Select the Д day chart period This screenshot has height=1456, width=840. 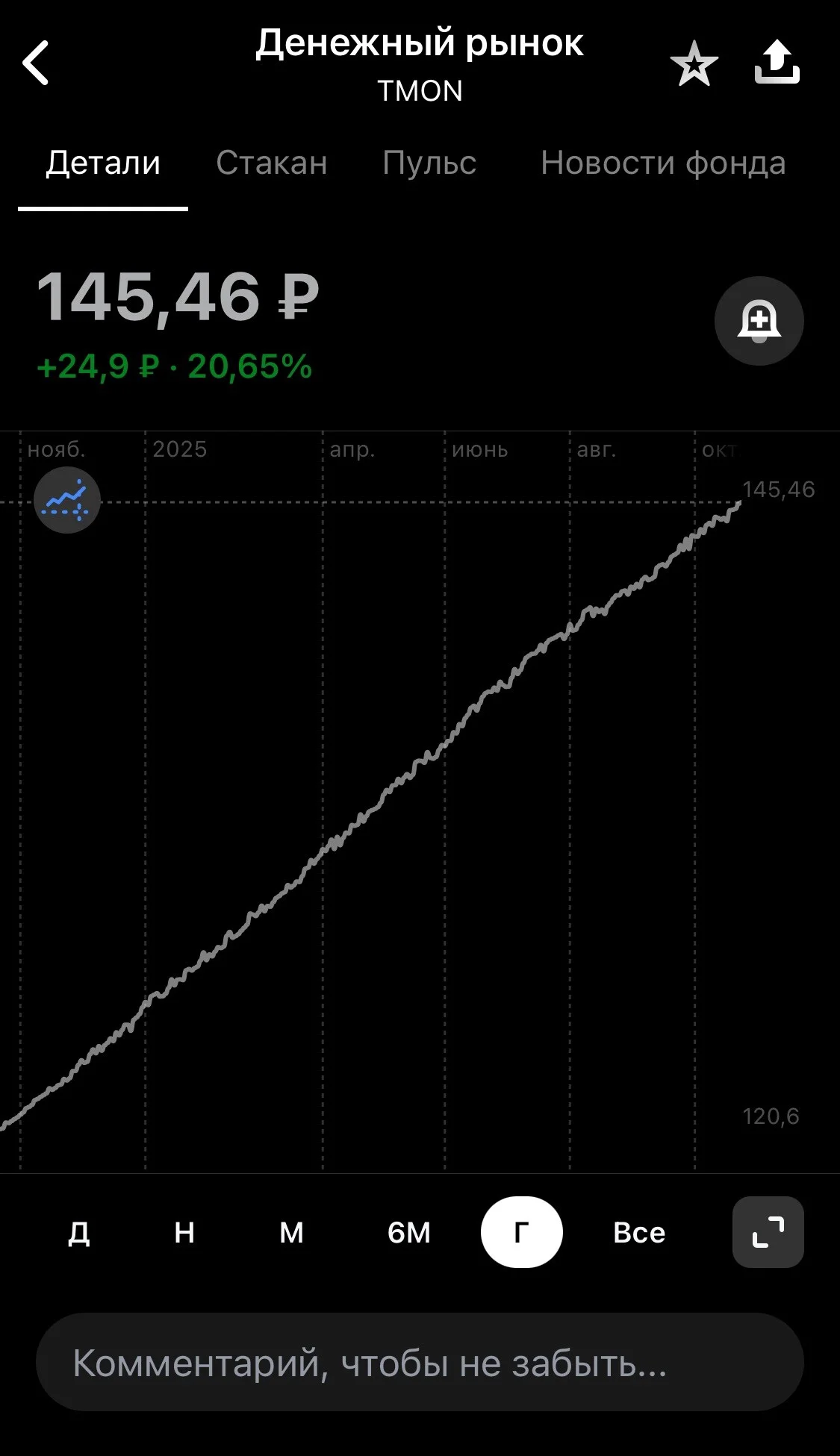coord(79,1232)
